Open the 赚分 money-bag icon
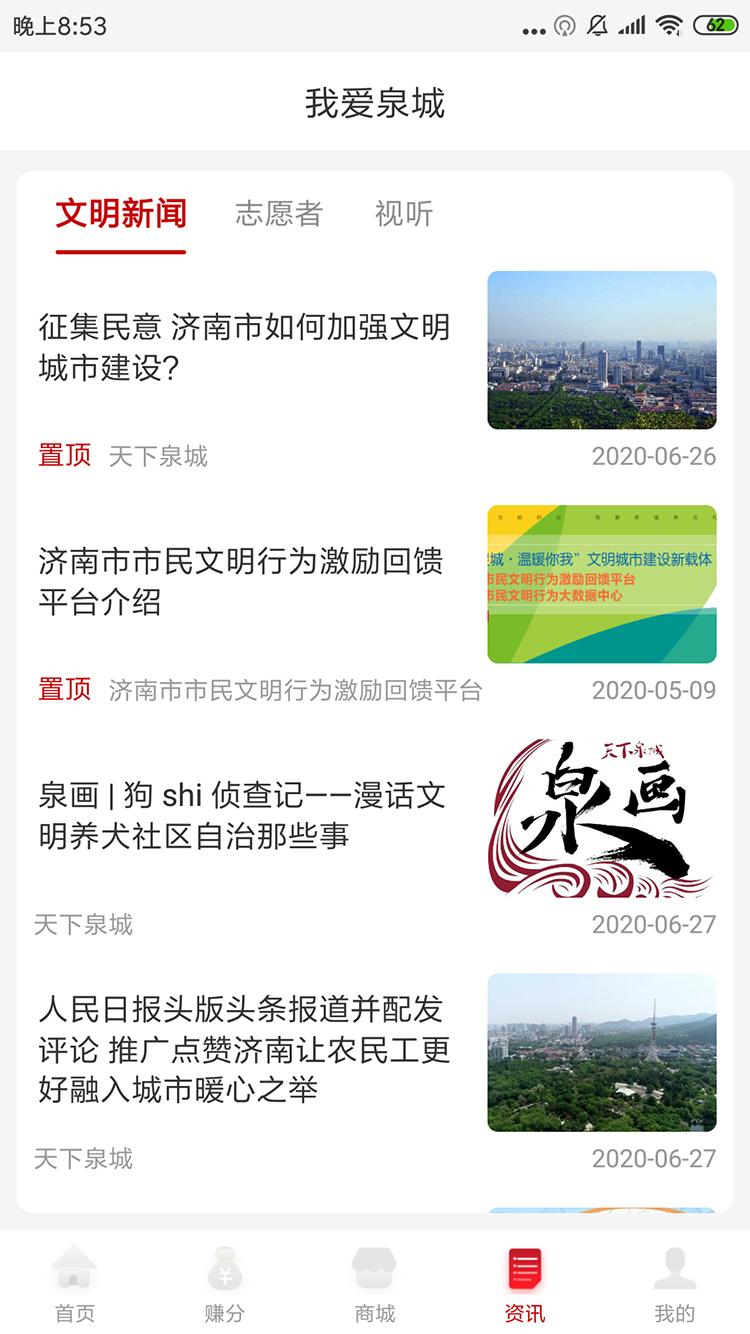This screenshot has width=750, height=1334. [224, 1270]
